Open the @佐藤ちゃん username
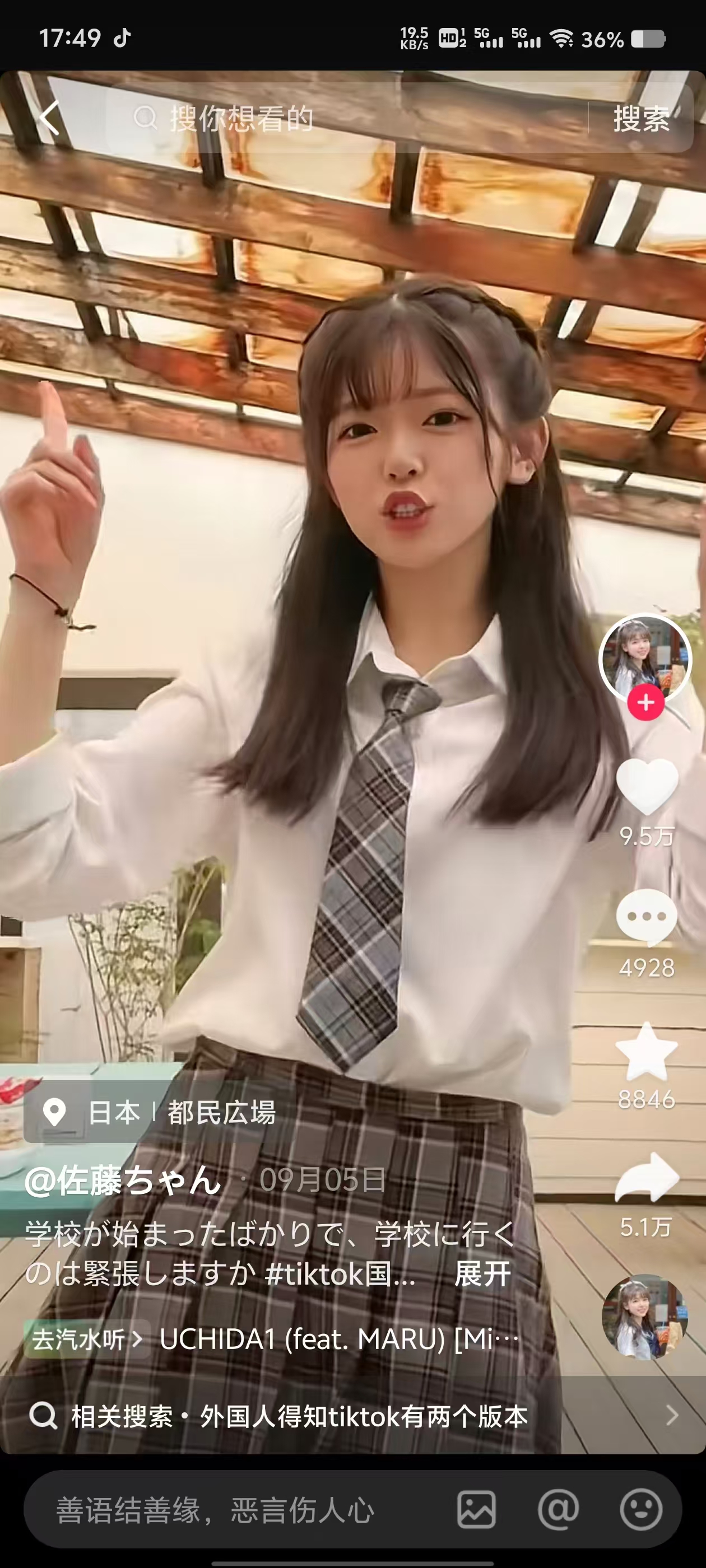The width and height of the screenshot is (706, 1568). pyautogui.click(x=123, y=1180)
